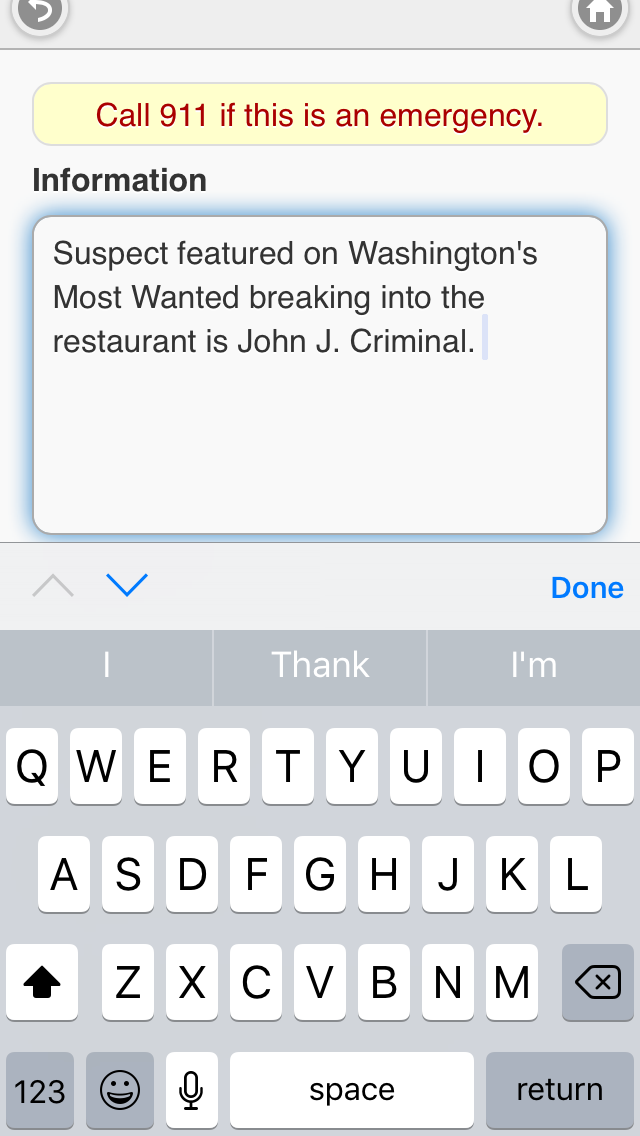Open the emoji keyboard
The image size is (640, 1136).
(x=120, y=1090)
